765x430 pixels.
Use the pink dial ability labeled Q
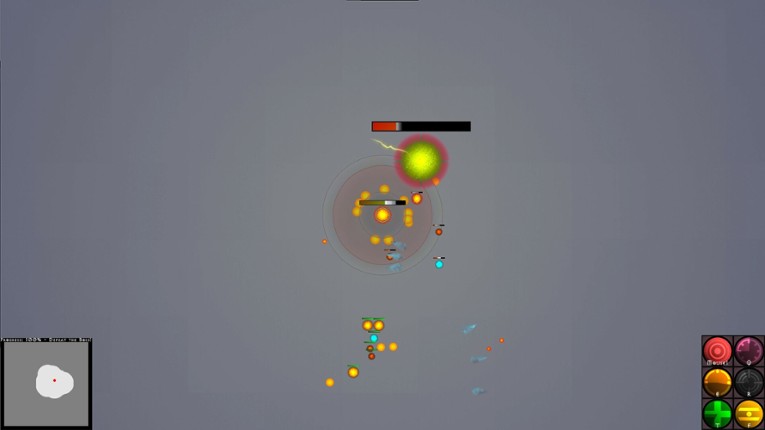[749, 351]
